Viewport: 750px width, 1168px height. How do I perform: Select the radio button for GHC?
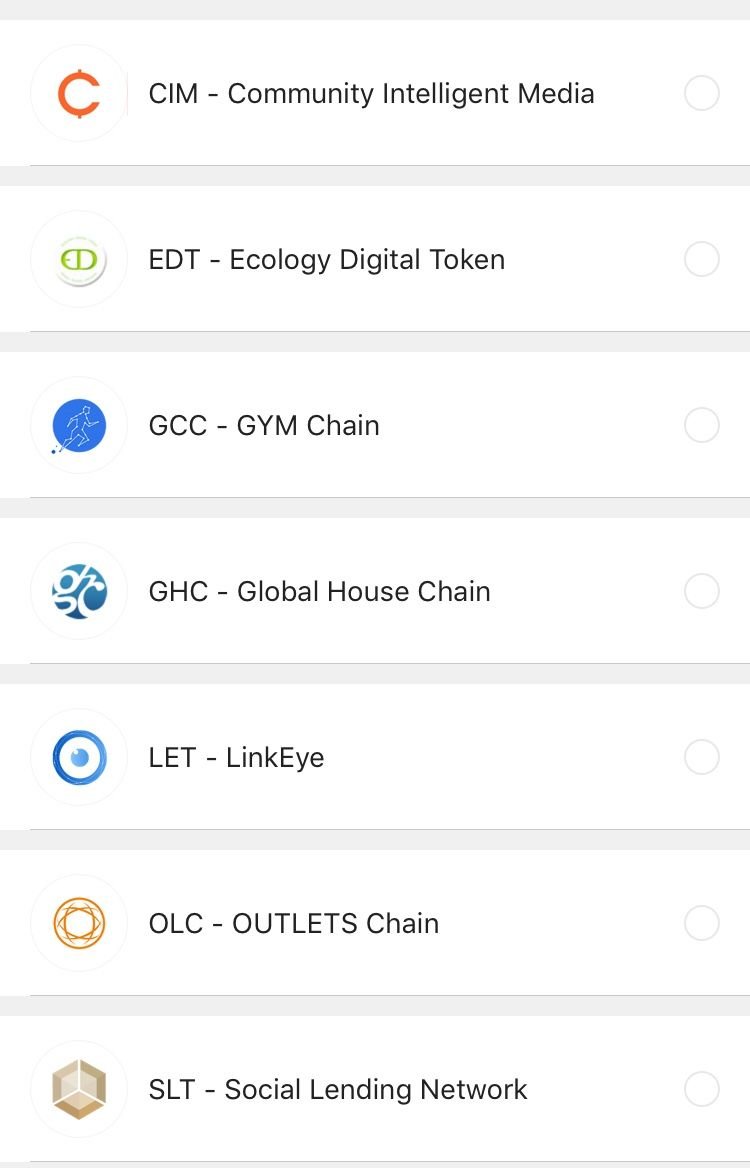702,591
